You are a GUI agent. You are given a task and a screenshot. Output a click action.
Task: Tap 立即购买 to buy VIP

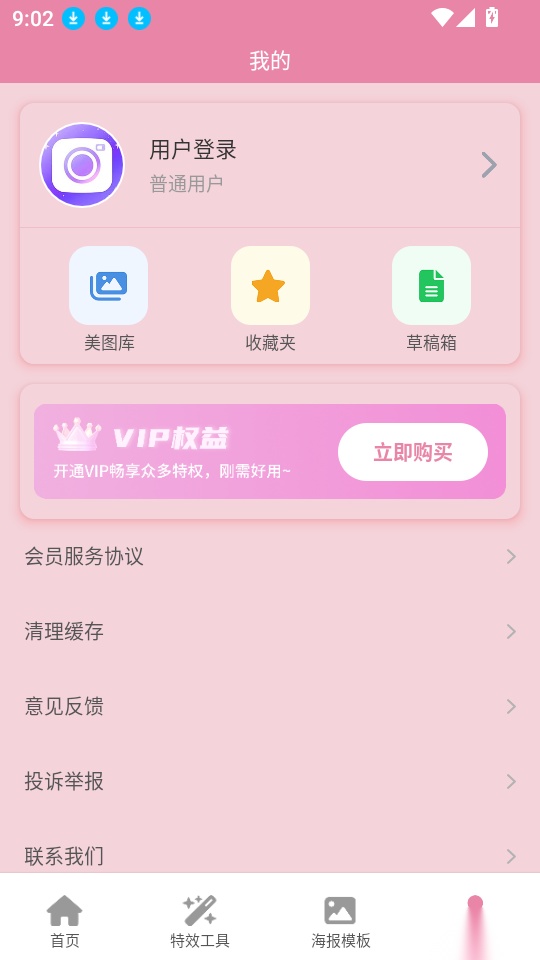(x=413, y=452)
